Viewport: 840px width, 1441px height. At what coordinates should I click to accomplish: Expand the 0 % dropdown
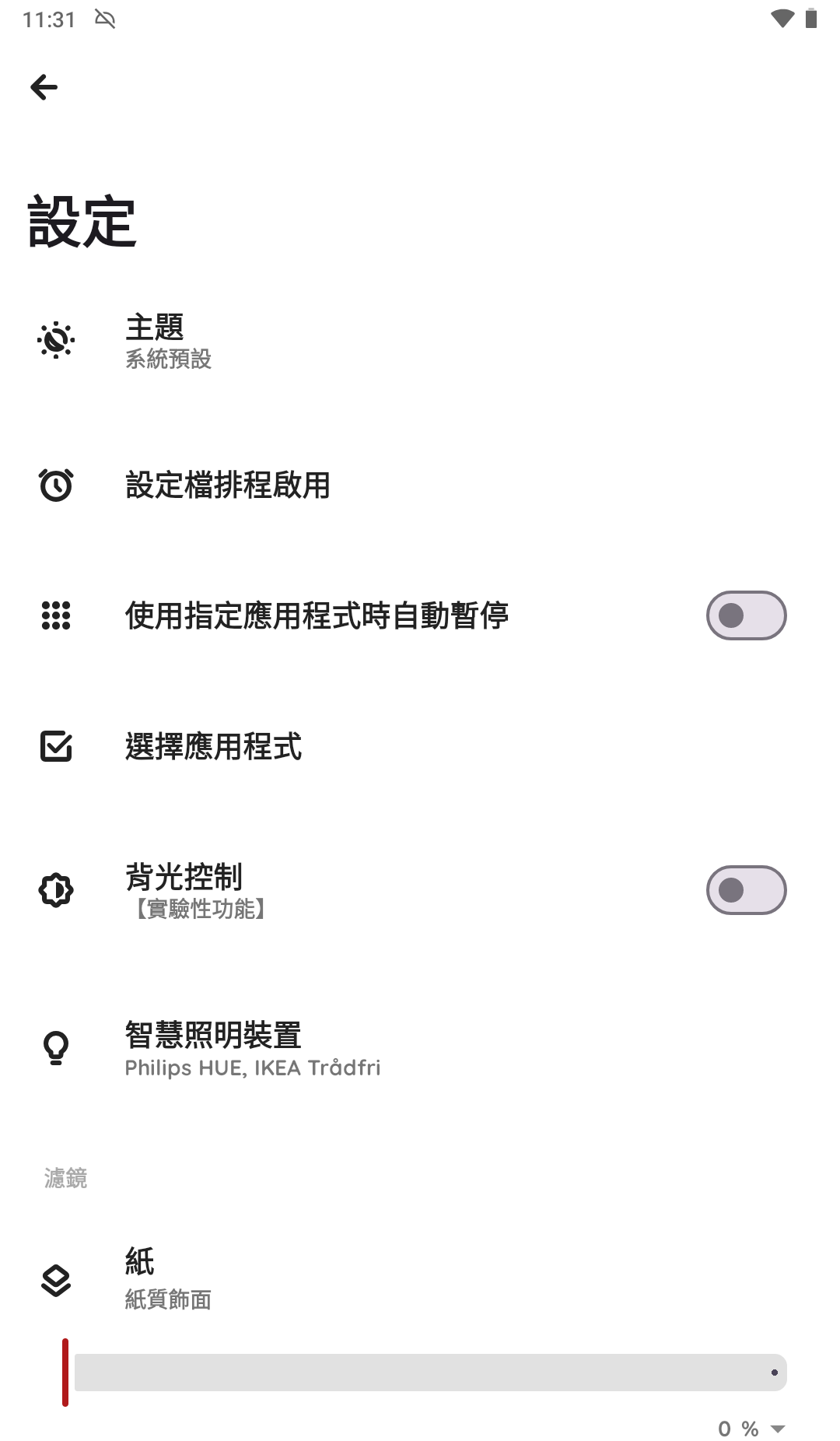[751, 1429]
